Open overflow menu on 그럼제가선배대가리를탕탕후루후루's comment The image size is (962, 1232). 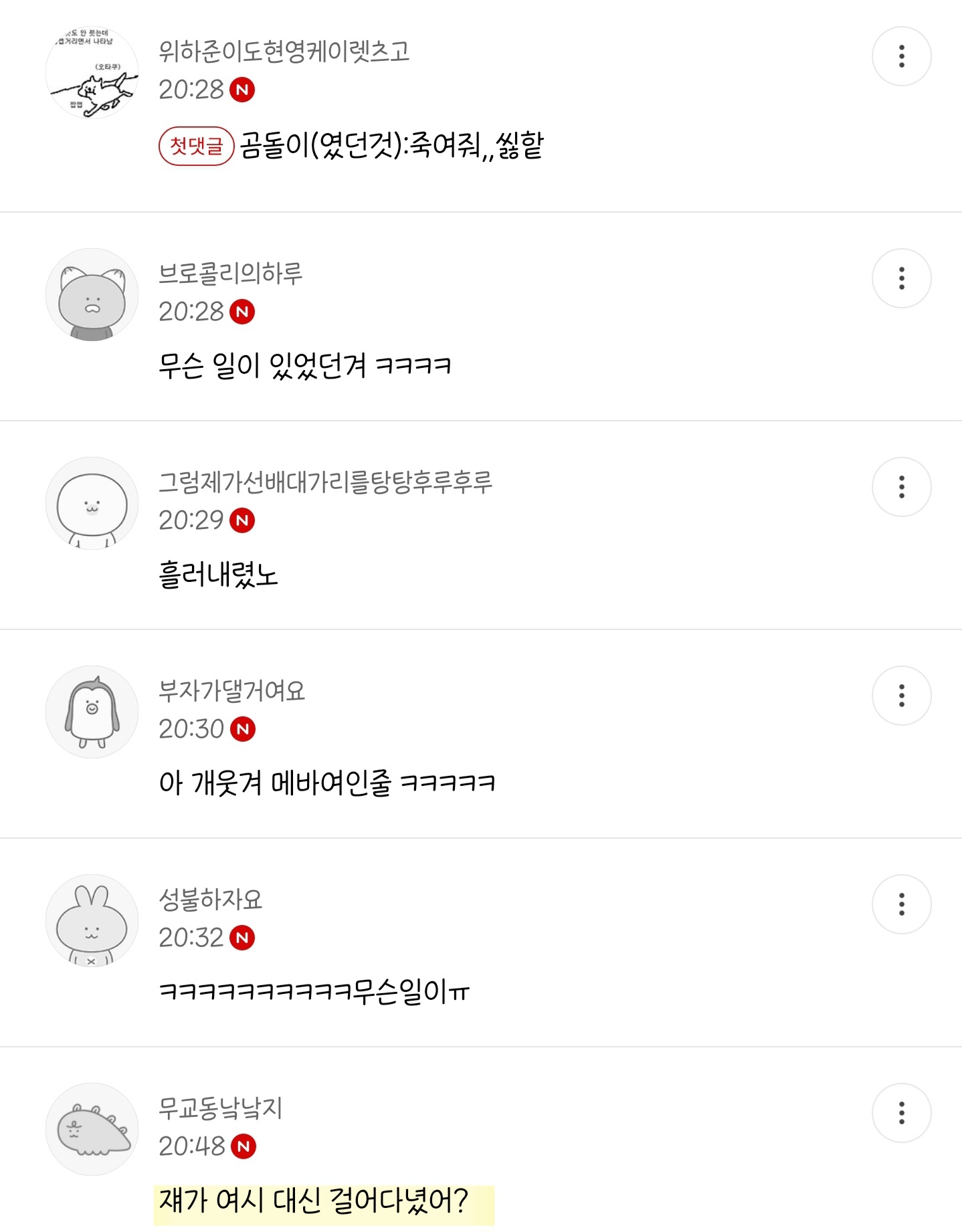[x=901, y=487]
